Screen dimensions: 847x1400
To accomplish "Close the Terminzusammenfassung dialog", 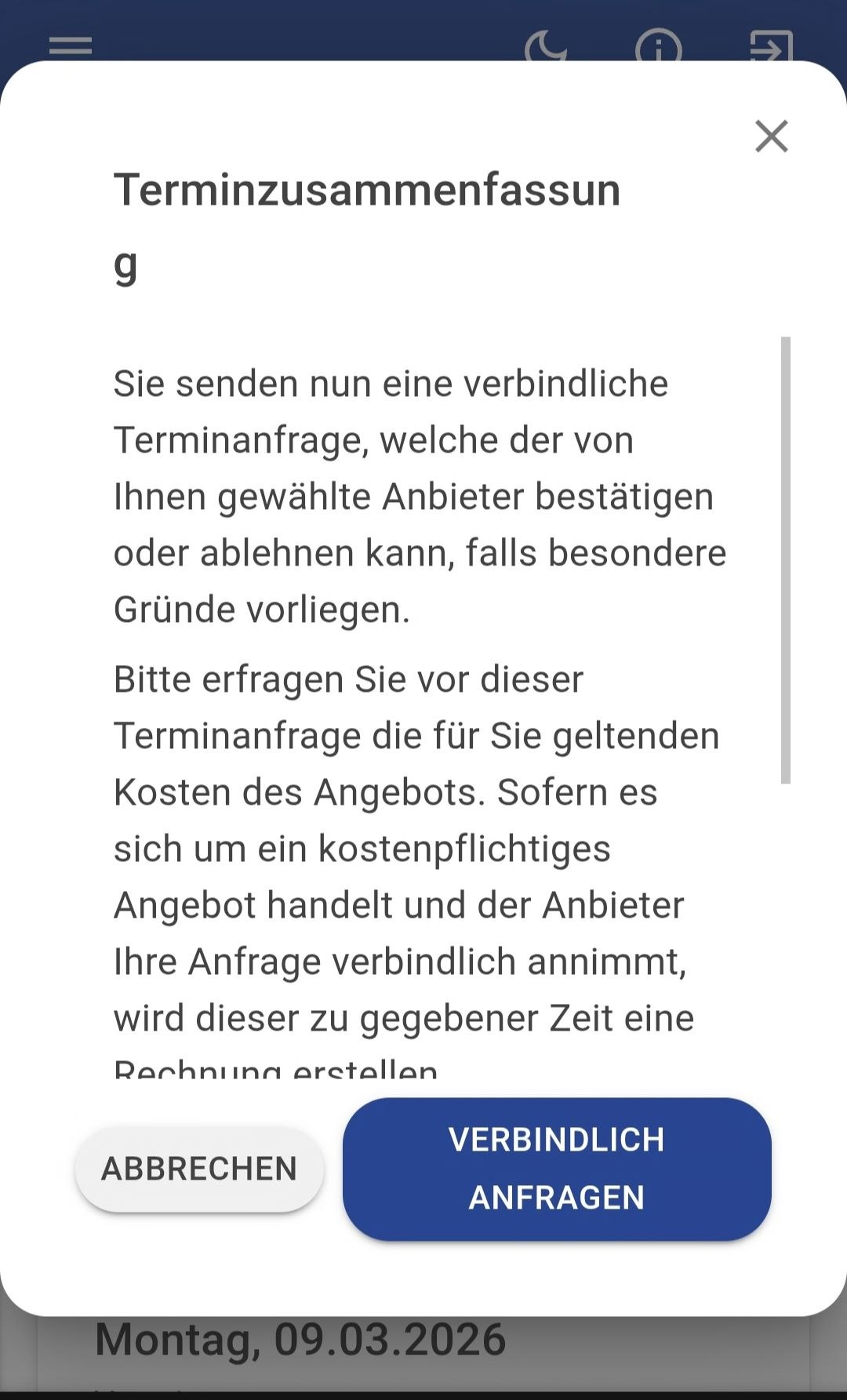I will [x=771, y=136].
